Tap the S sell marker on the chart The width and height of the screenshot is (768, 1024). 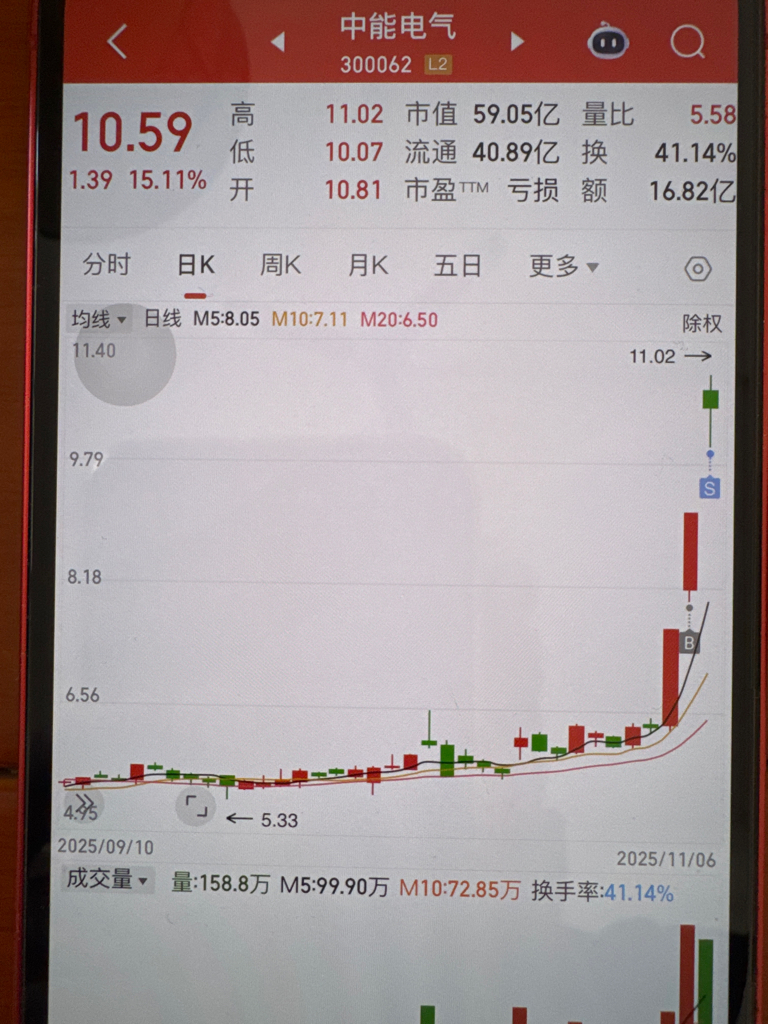pyautogui.click(x=708, y=485)
